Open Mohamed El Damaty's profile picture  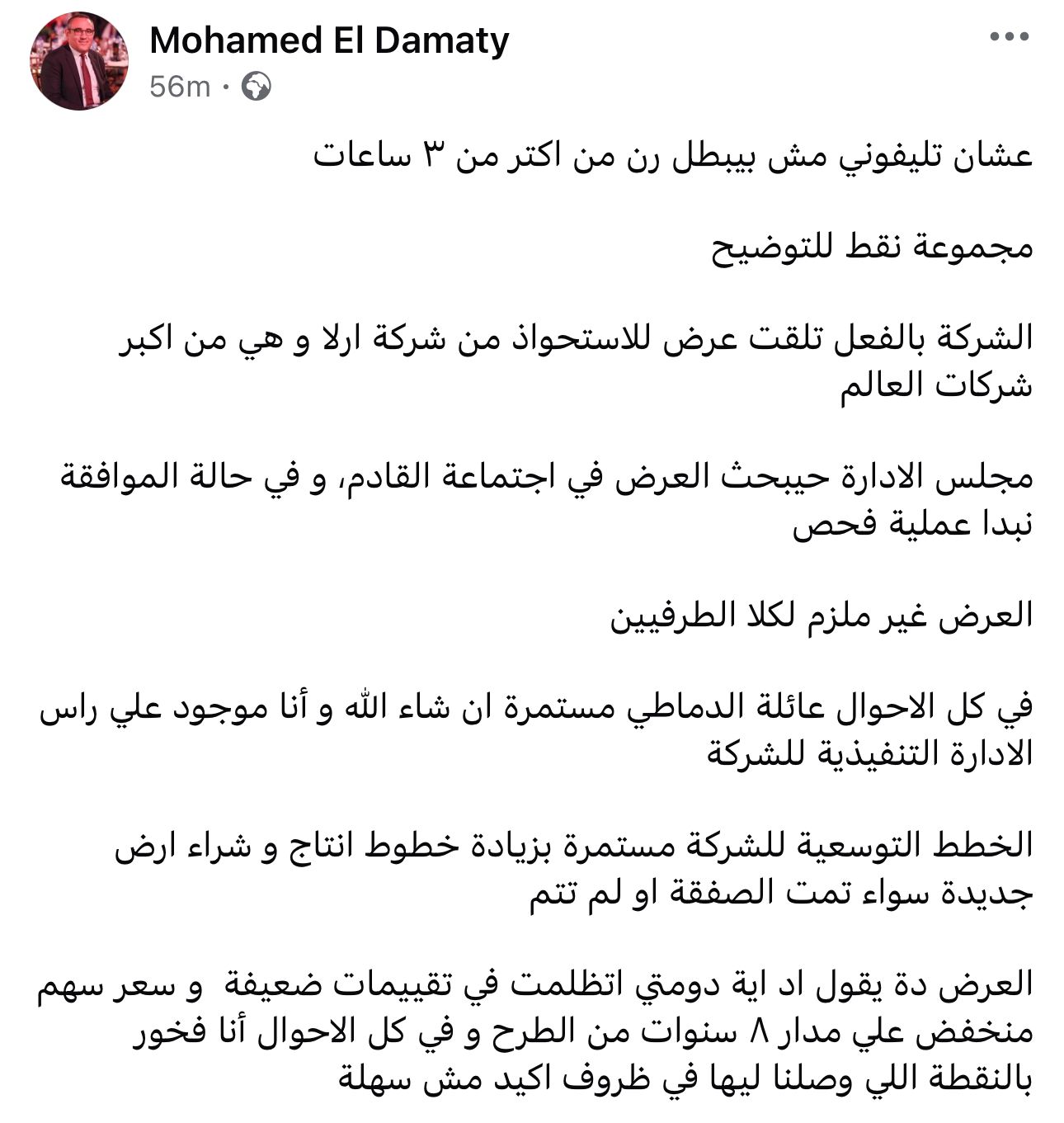[79, 61]
